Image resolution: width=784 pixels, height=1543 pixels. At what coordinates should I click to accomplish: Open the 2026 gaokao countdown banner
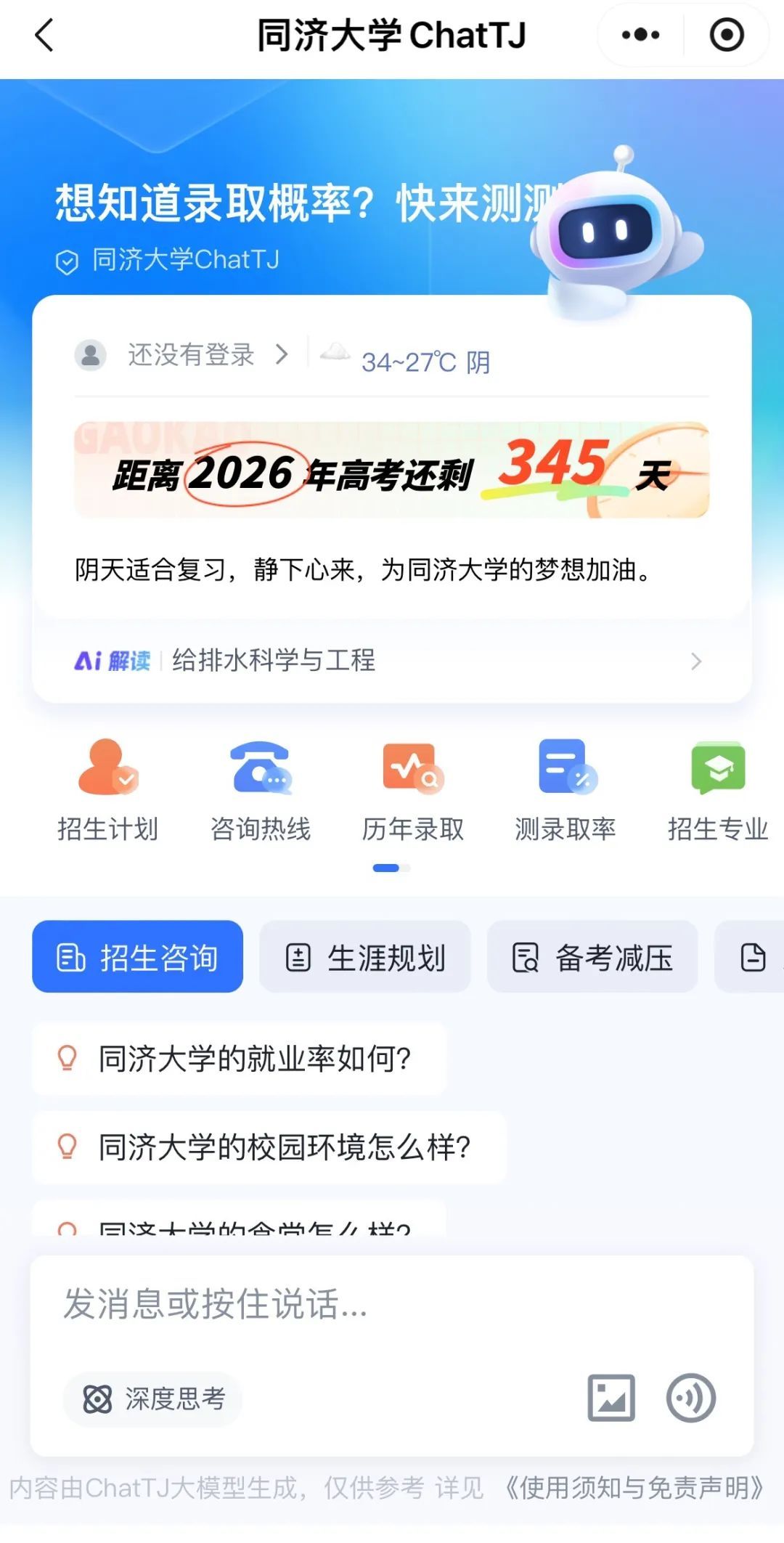click(x=391, y=470)
